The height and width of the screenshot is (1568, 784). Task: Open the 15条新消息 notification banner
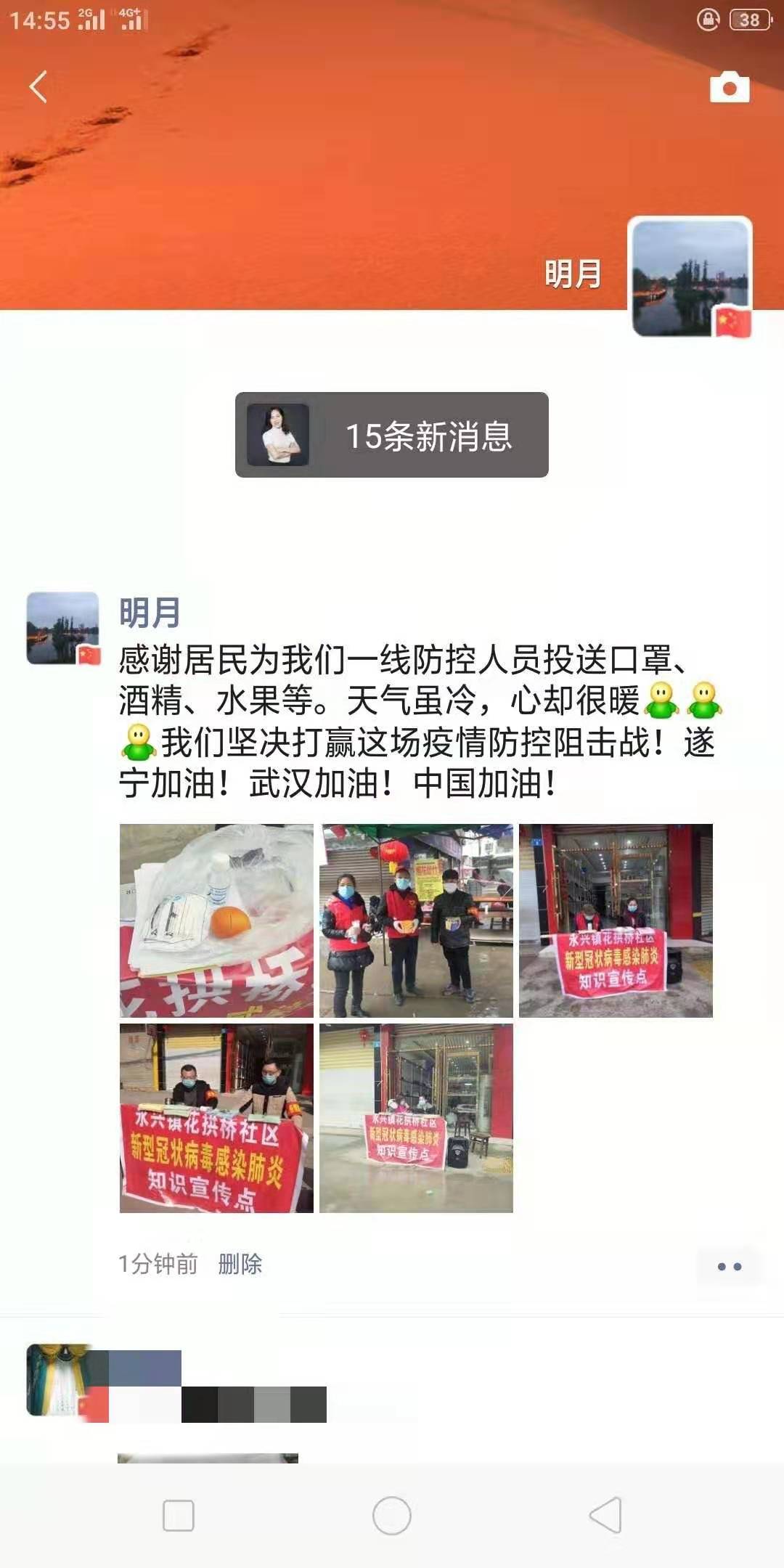pos(392,435)
